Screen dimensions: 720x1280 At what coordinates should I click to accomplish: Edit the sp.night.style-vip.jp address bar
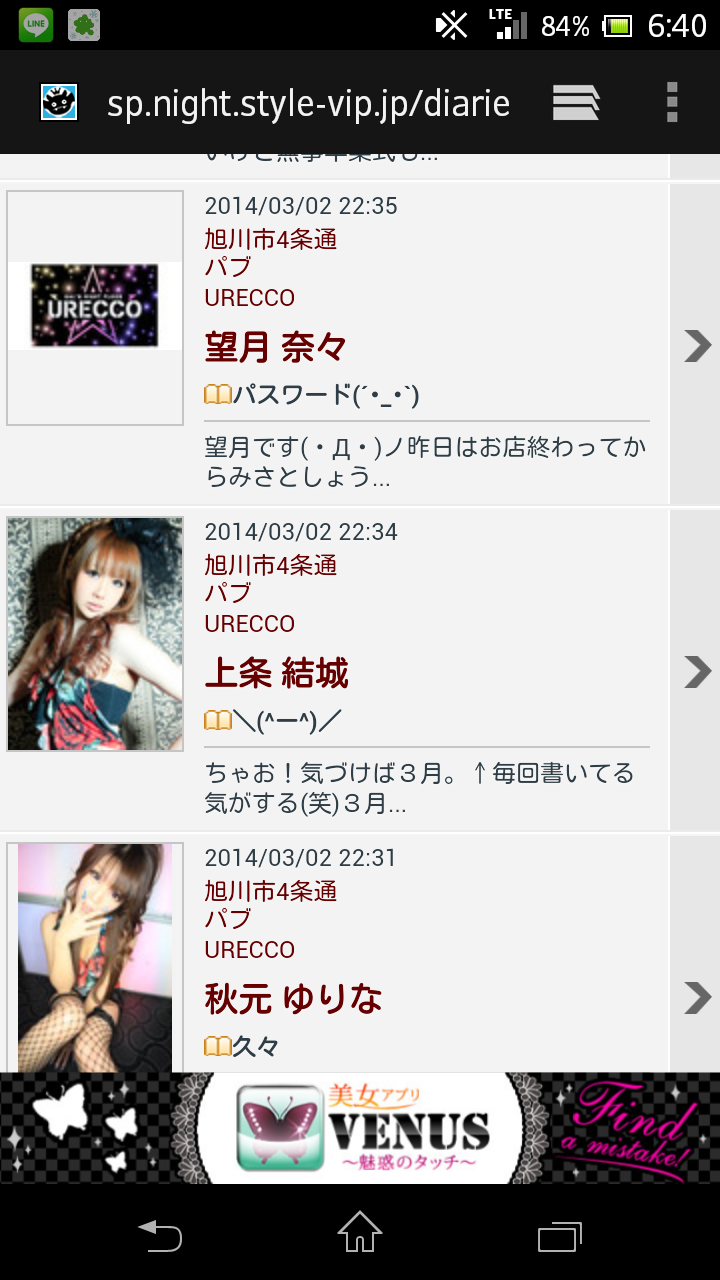pos(308,102)
